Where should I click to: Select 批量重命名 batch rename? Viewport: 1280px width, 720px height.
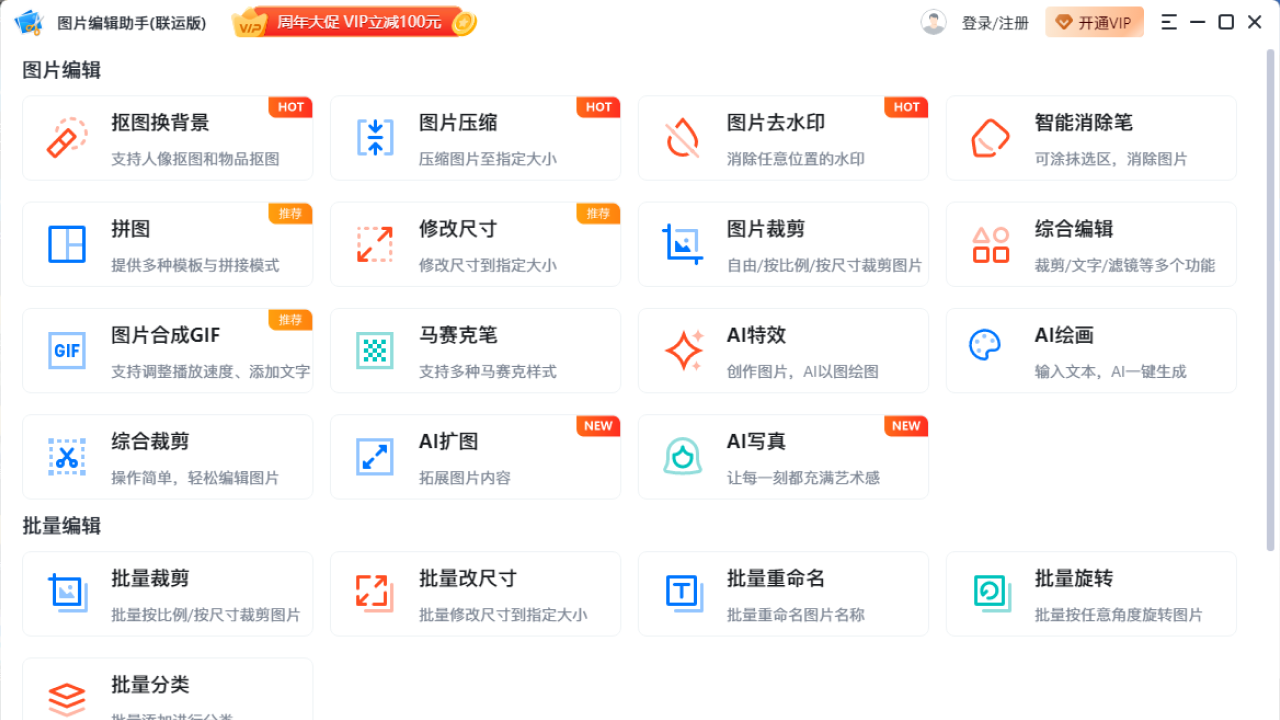[x=783, y=594]
